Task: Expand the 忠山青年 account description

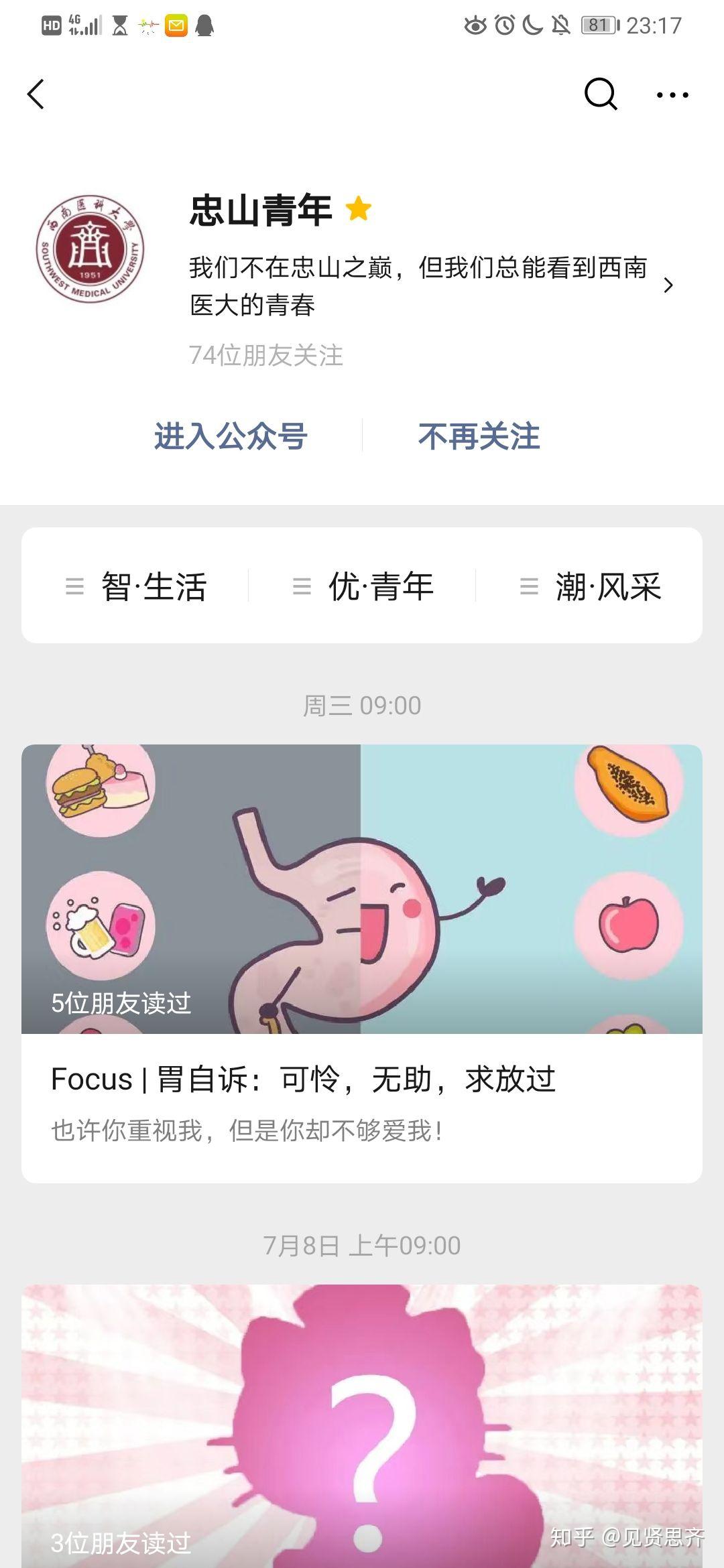Action: tap(668, 285)
